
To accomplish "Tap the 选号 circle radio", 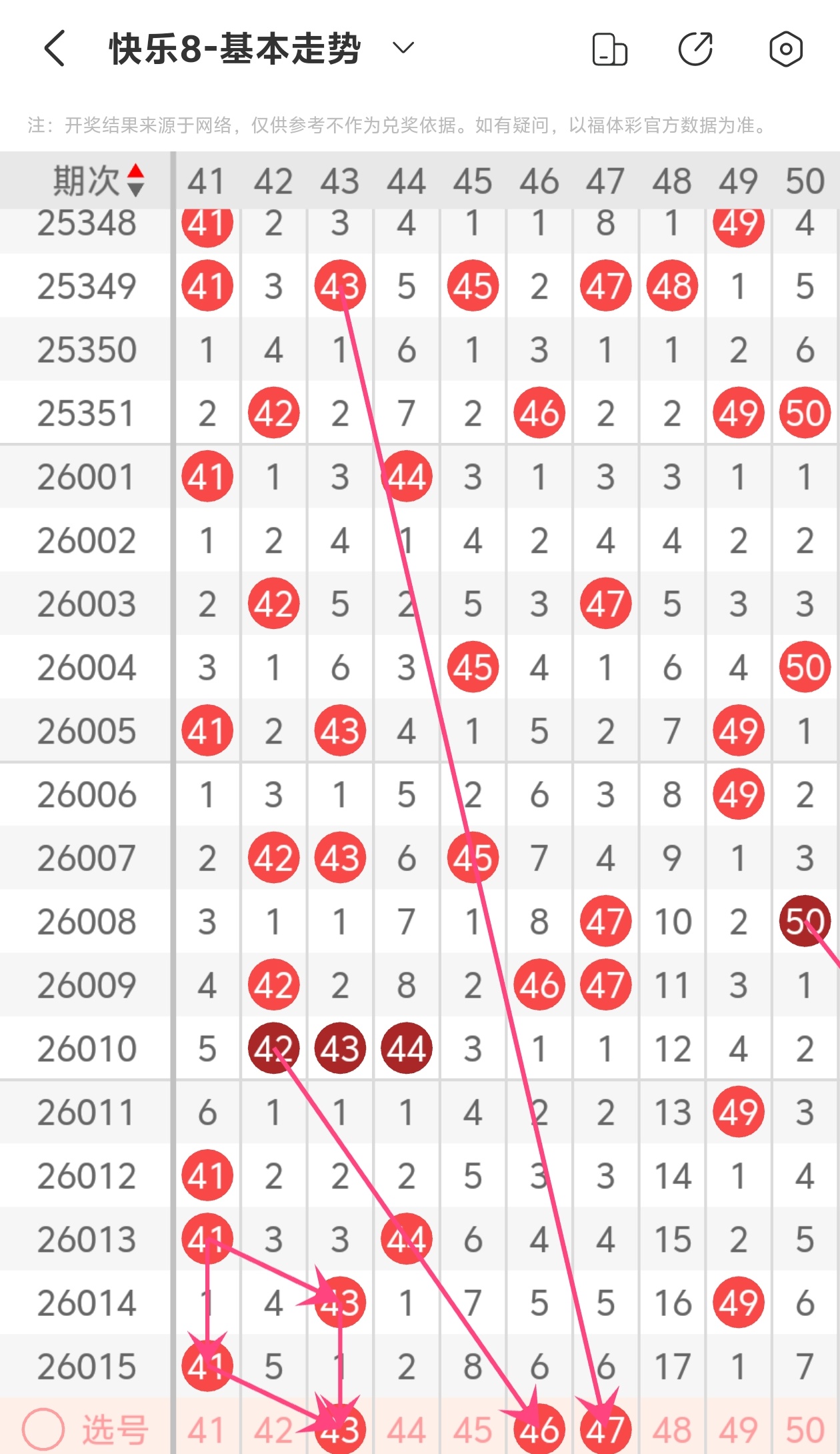I will [x=43, y=1429].
